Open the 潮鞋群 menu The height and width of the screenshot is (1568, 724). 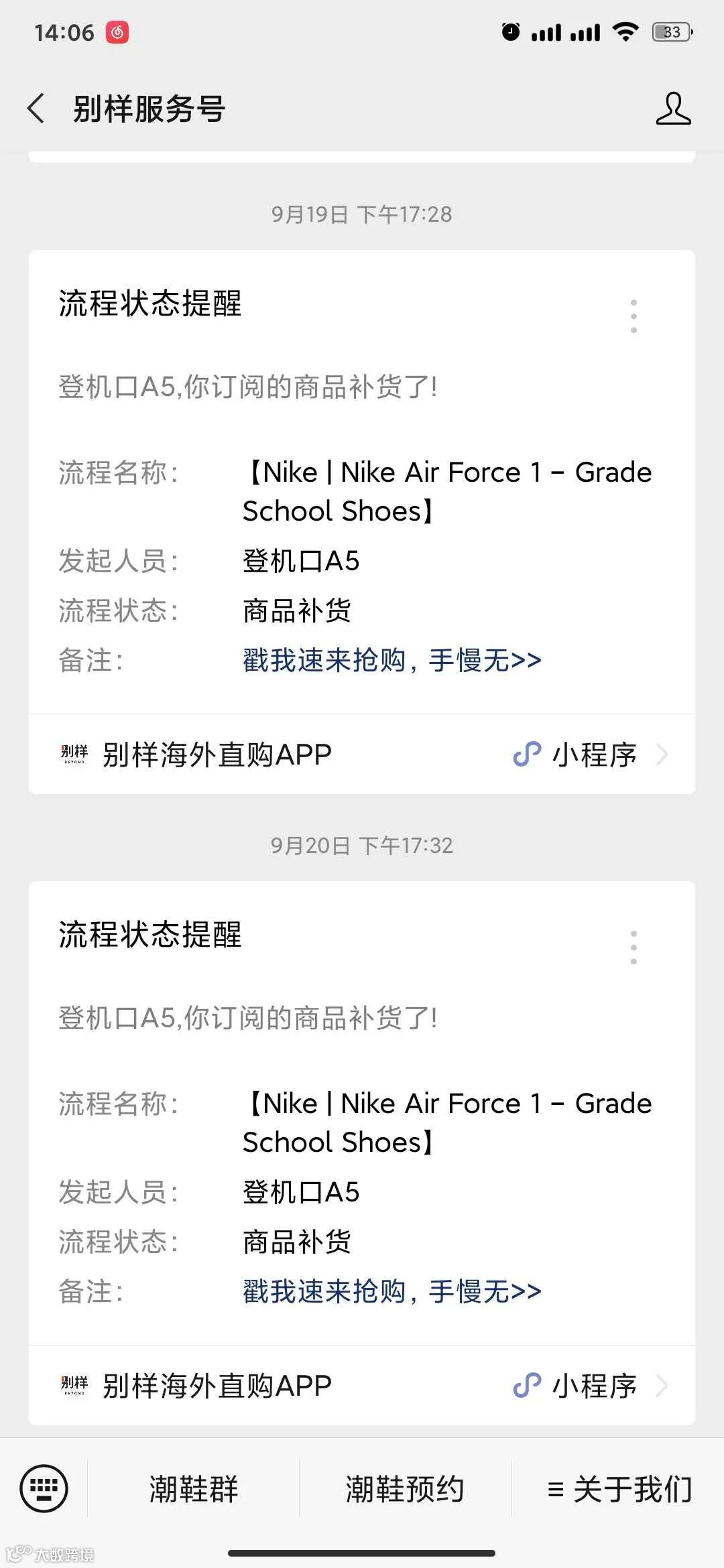(x=193, y=1489)
